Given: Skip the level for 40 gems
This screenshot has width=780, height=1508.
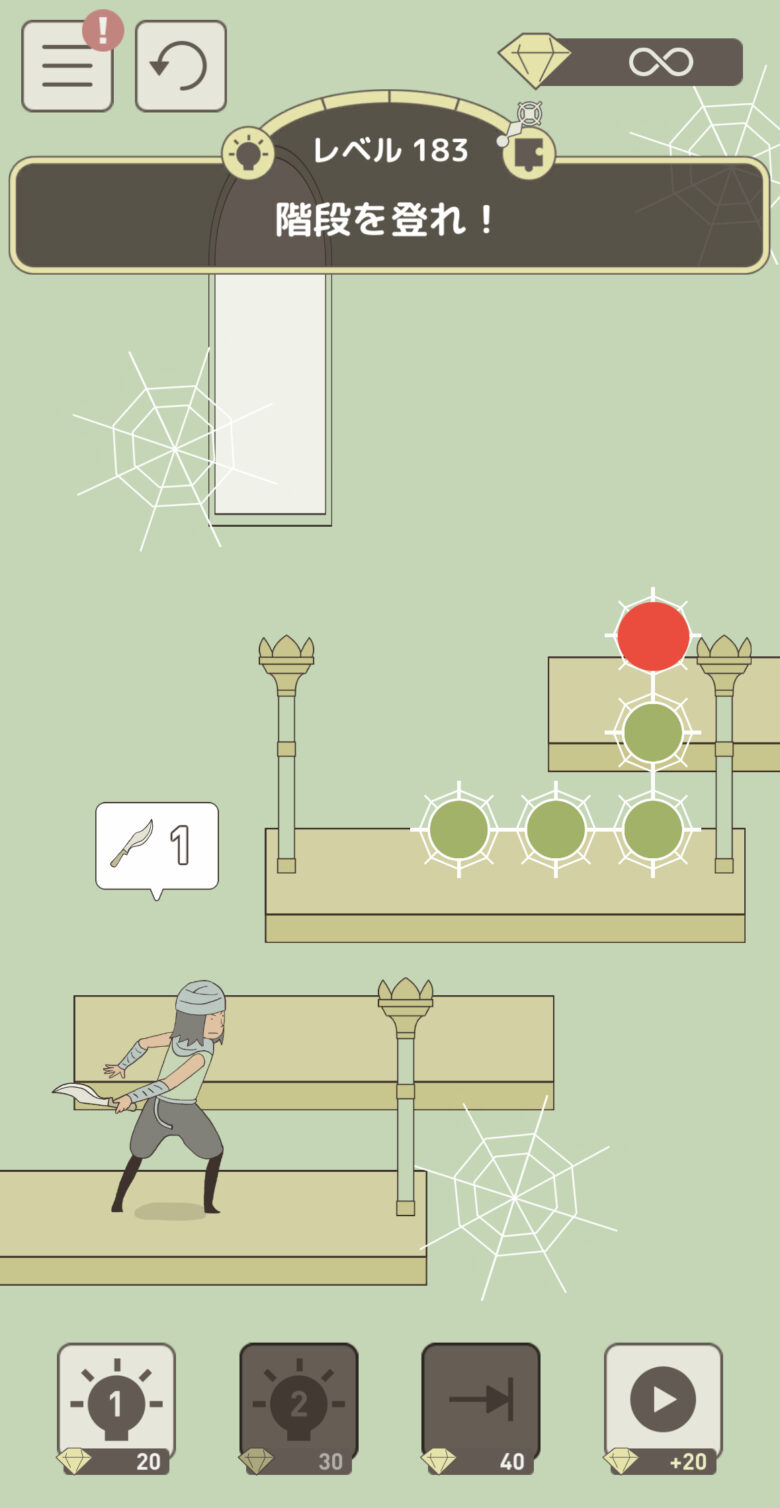Looking at the screenshot, I should click(480, 1405).
